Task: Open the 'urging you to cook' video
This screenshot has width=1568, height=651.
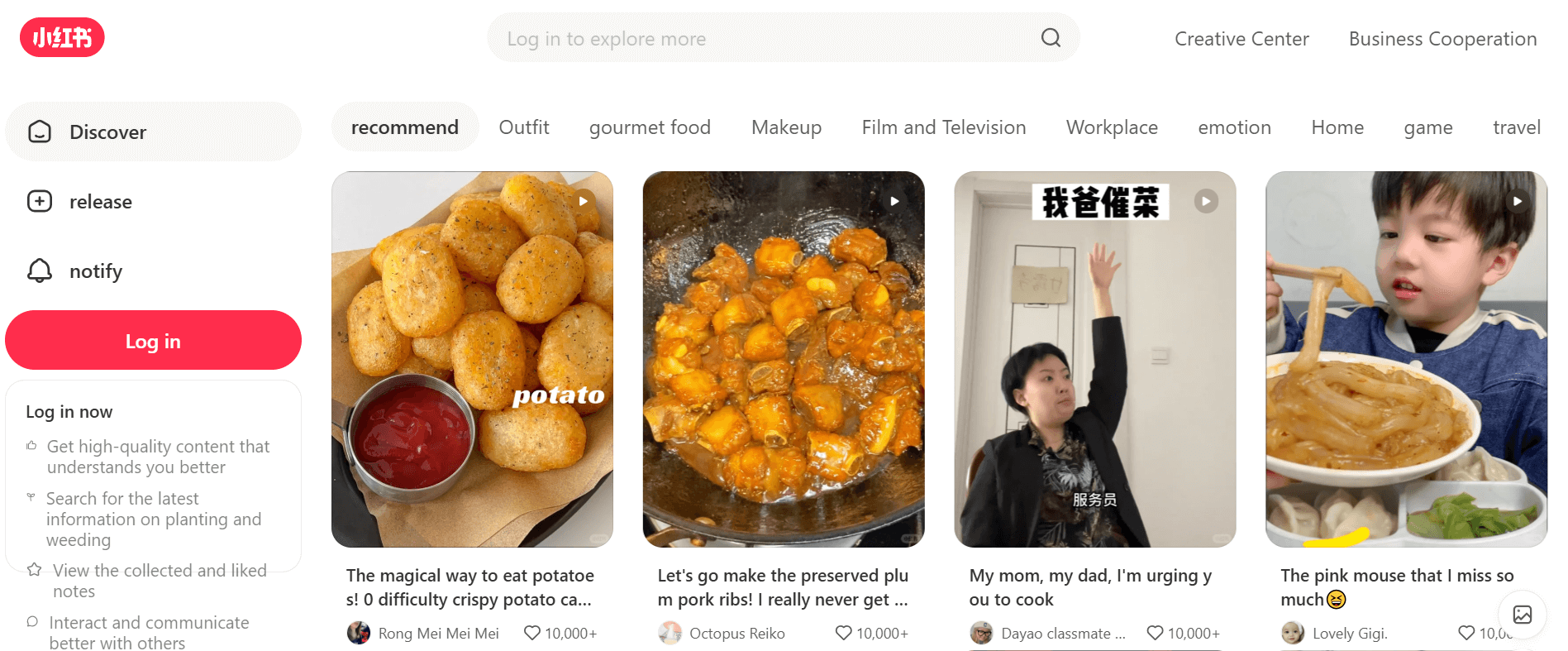Action: pos(1094,359)
